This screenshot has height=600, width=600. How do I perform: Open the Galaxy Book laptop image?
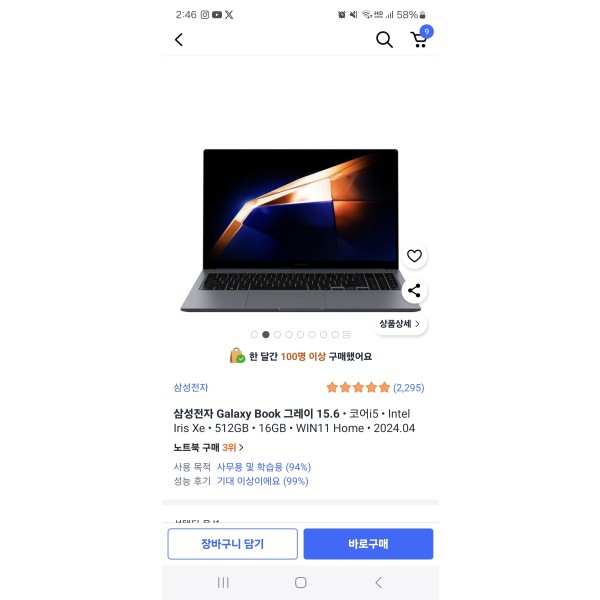click(x=300, y=230)
